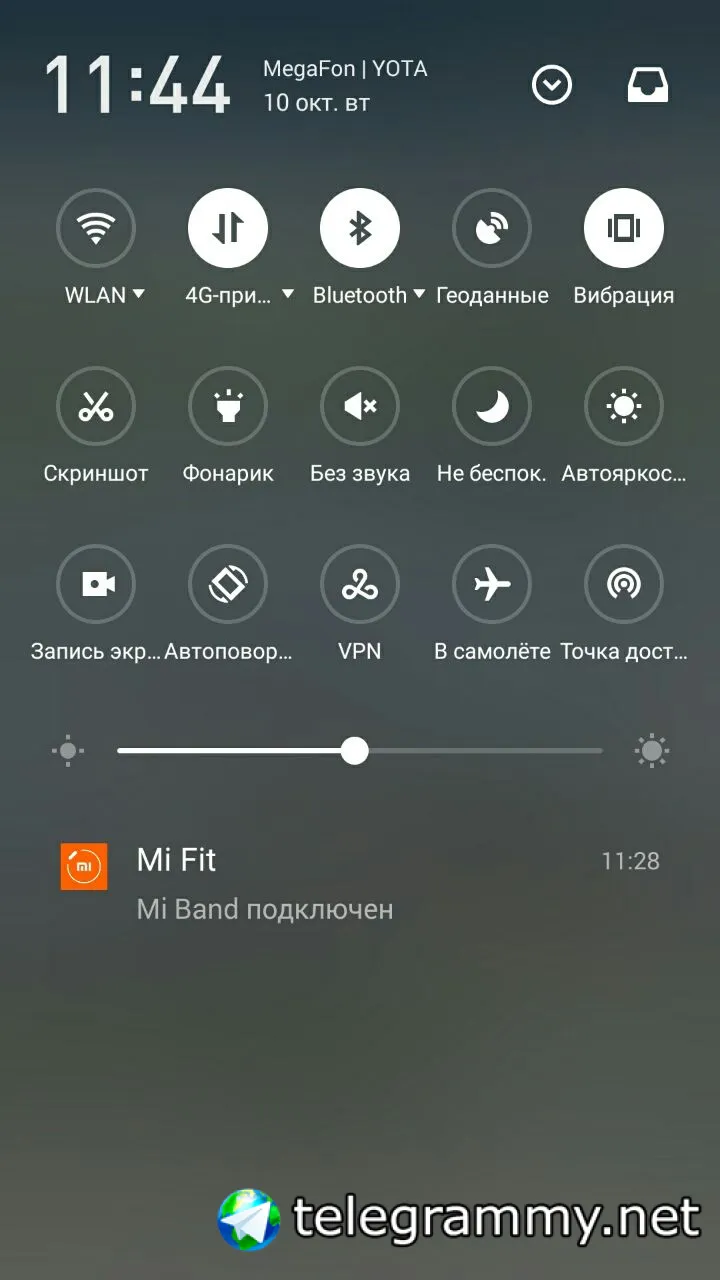Toggle Автояркость auto brightness
The height and width of the screenshot is (1280, 720).
[624, 407]
